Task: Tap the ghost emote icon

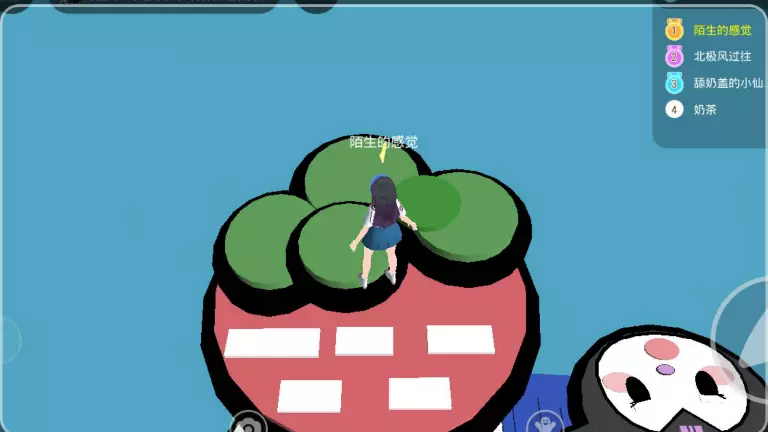Action: [545, 422]
